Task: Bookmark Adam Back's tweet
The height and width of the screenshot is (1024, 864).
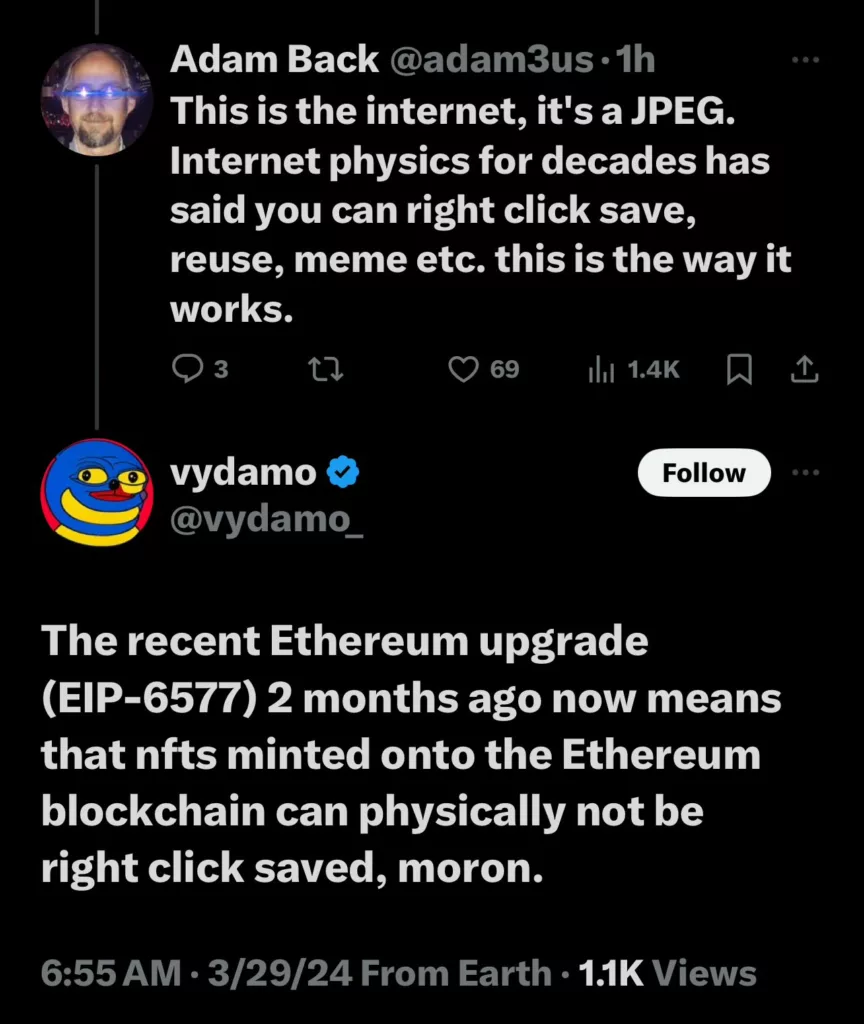Action: point(738,371)
